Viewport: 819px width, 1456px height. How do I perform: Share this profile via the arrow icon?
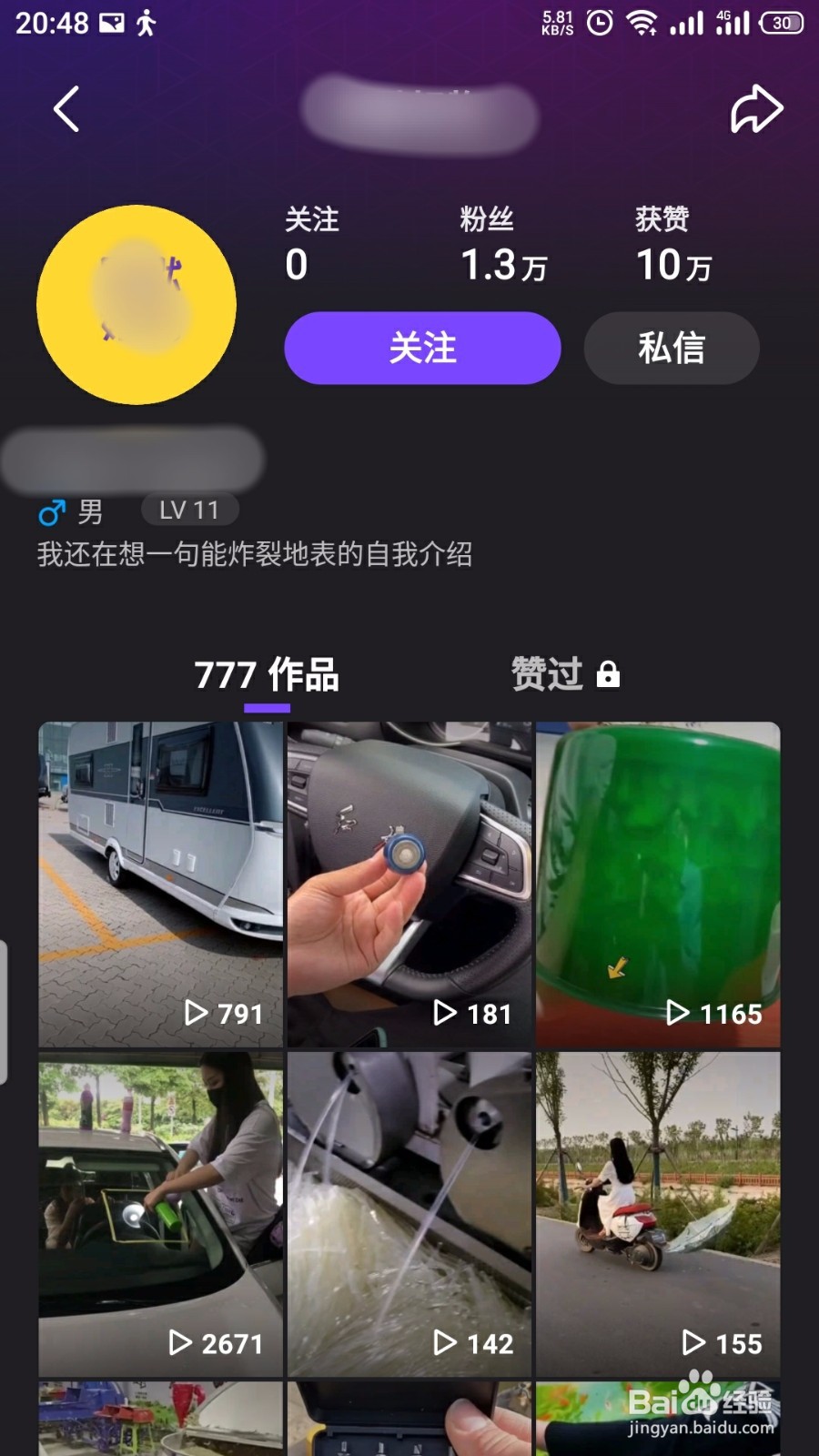tap(756, 109)
